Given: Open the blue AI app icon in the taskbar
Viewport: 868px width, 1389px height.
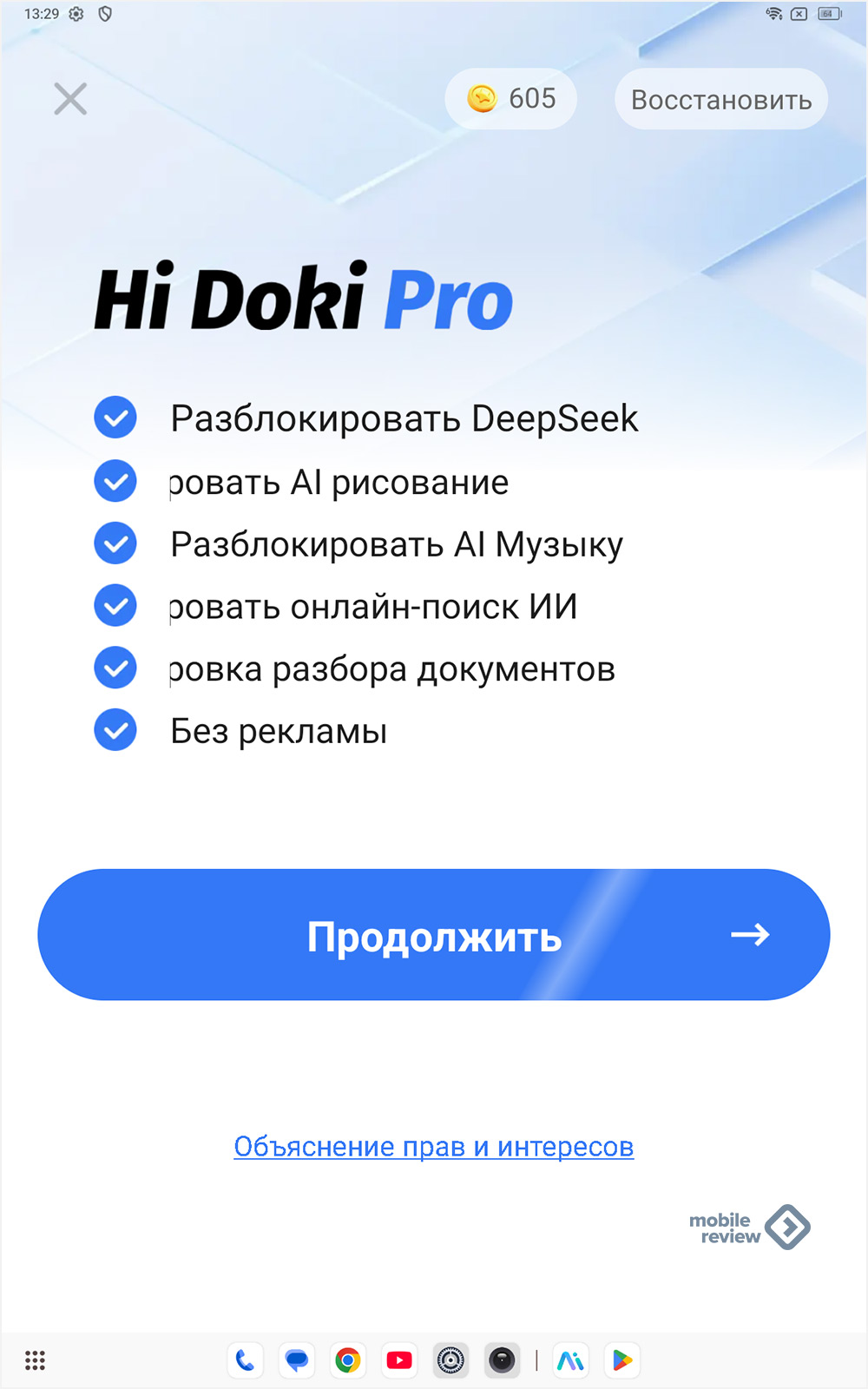Looking at the screenshot, I should click(x=570, y=1360).
